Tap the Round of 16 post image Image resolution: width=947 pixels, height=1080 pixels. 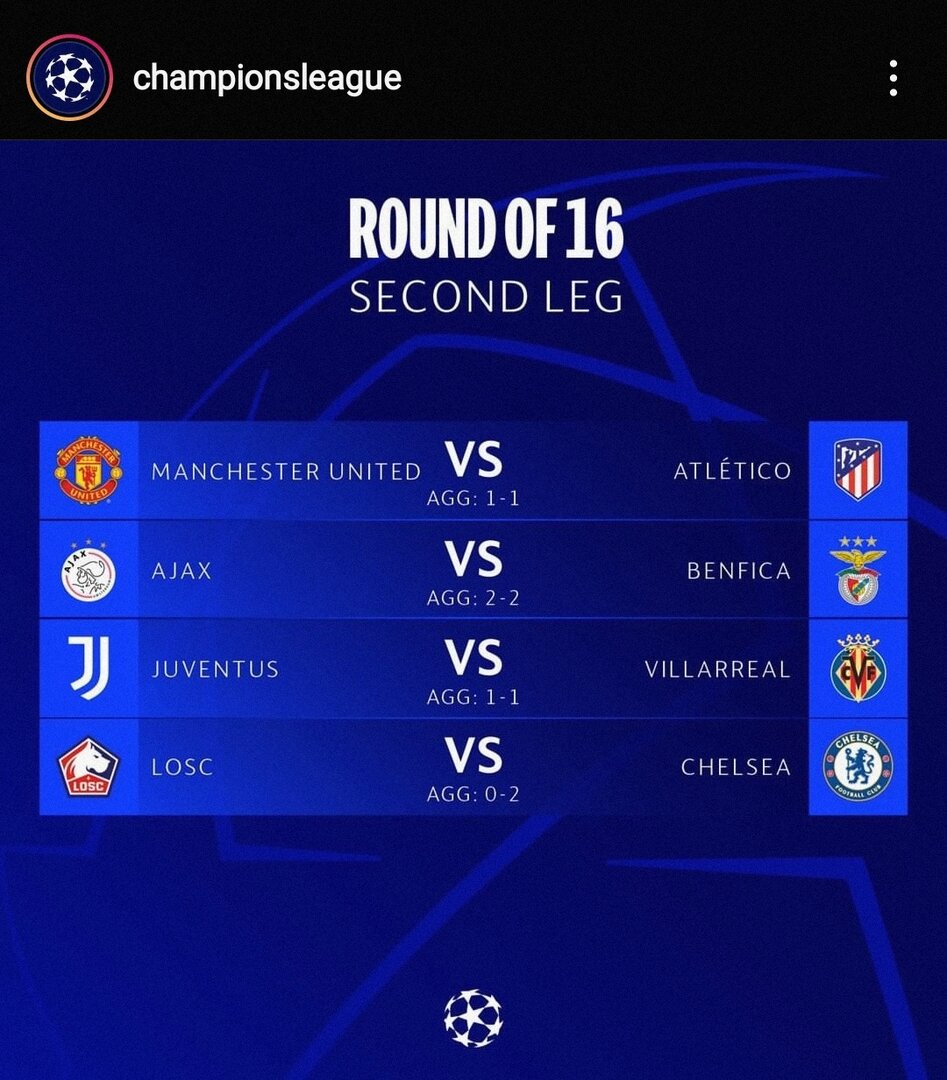[473, 610]
